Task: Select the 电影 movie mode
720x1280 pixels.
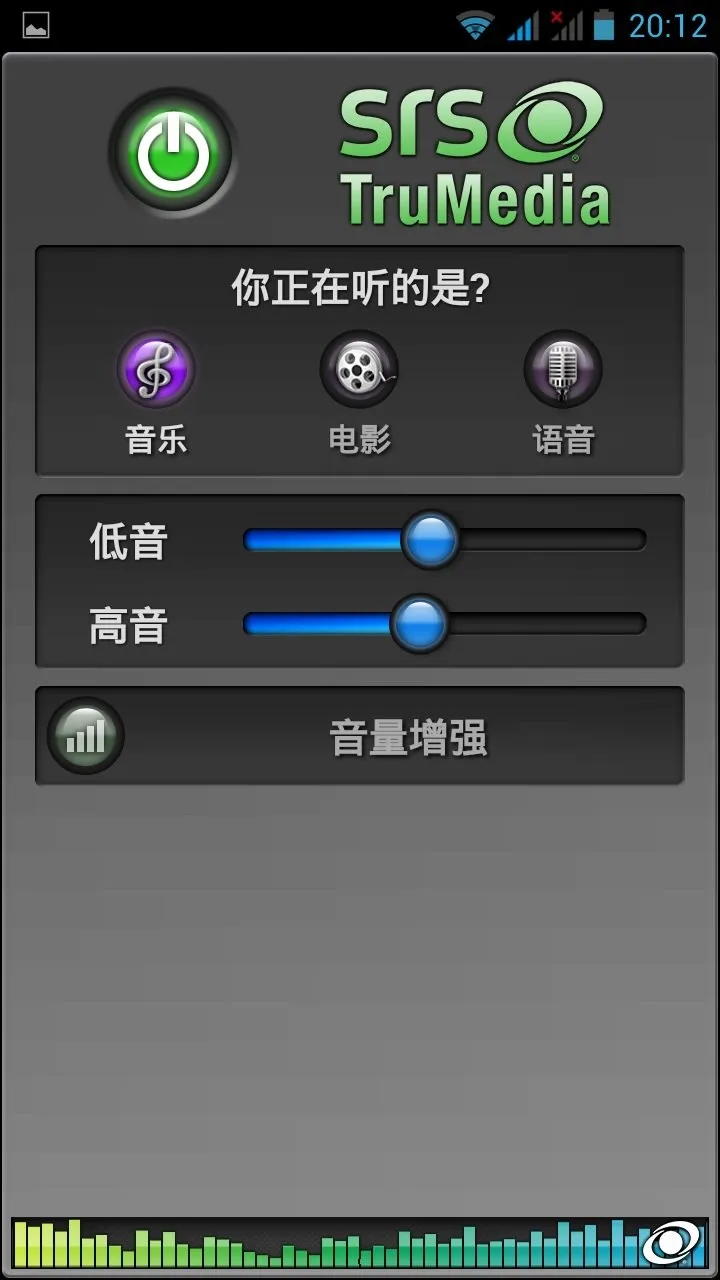Action: click(x=359, y=371)
